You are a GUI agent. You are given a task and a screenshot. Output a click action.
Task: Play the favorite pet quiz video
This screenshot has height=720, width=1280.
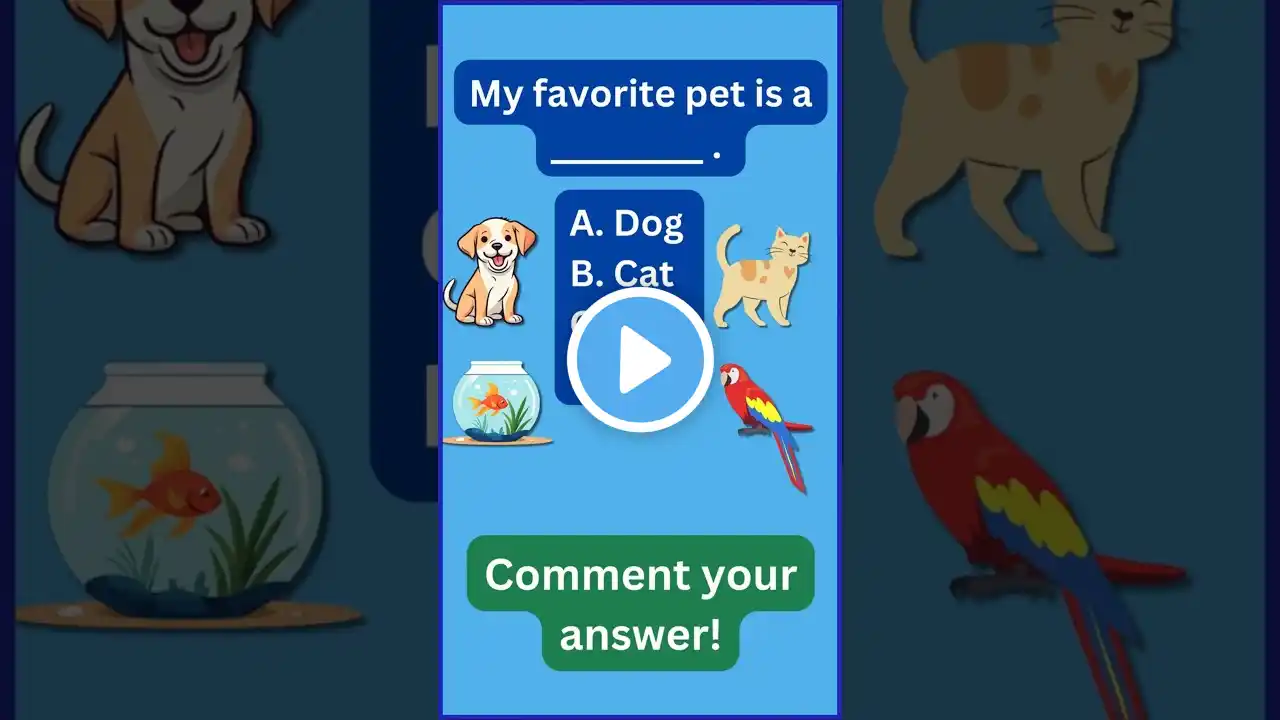click(640, 361)
